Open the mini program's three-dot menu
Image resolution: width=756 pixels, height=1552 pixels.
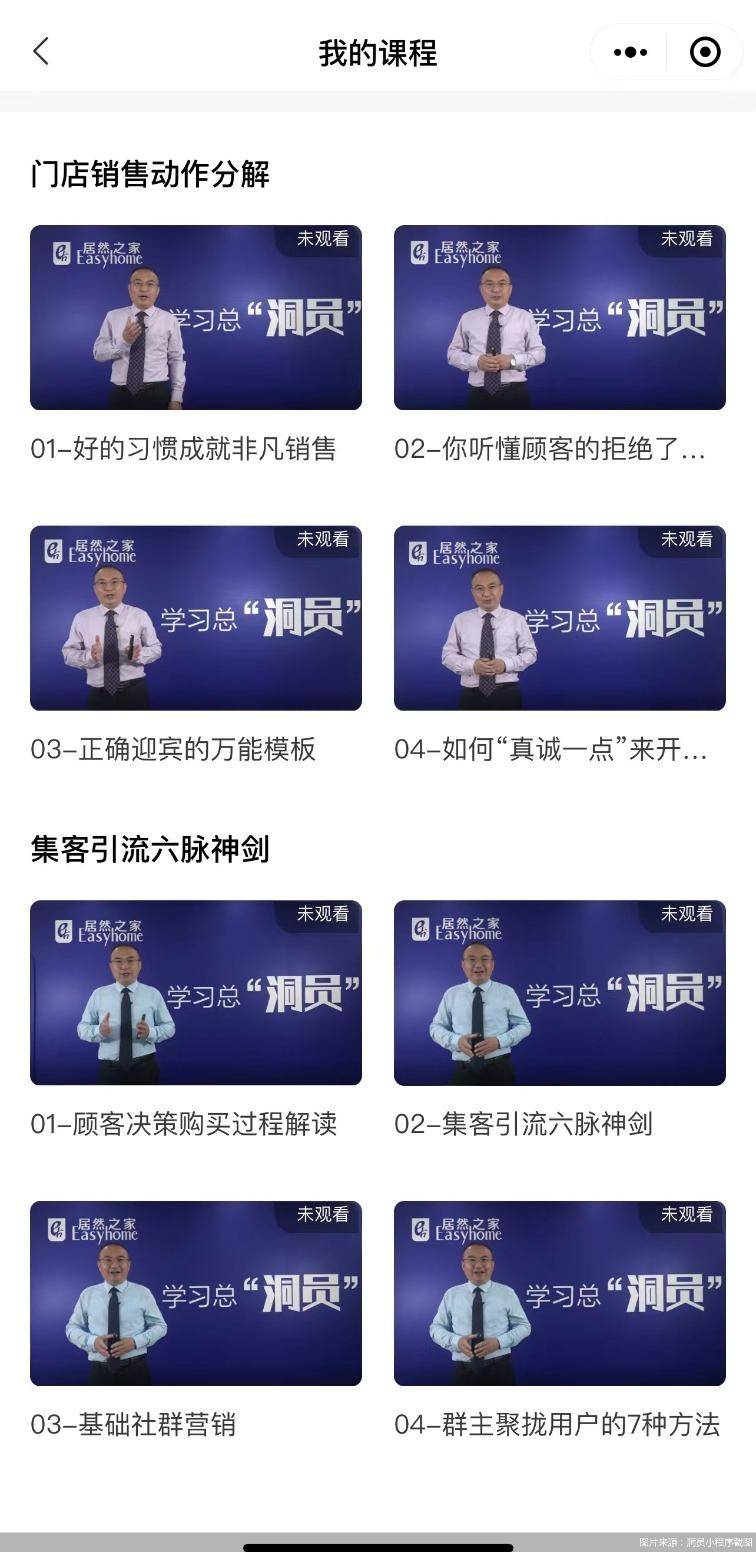[x=629, y=52]
